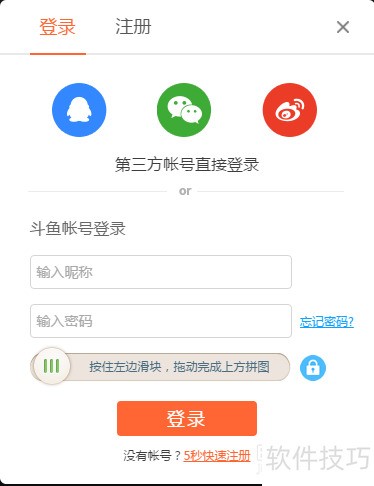Tap the puzzle slider handle
Image resolution: width=374 pixels, height=486 pixels.
51,366
